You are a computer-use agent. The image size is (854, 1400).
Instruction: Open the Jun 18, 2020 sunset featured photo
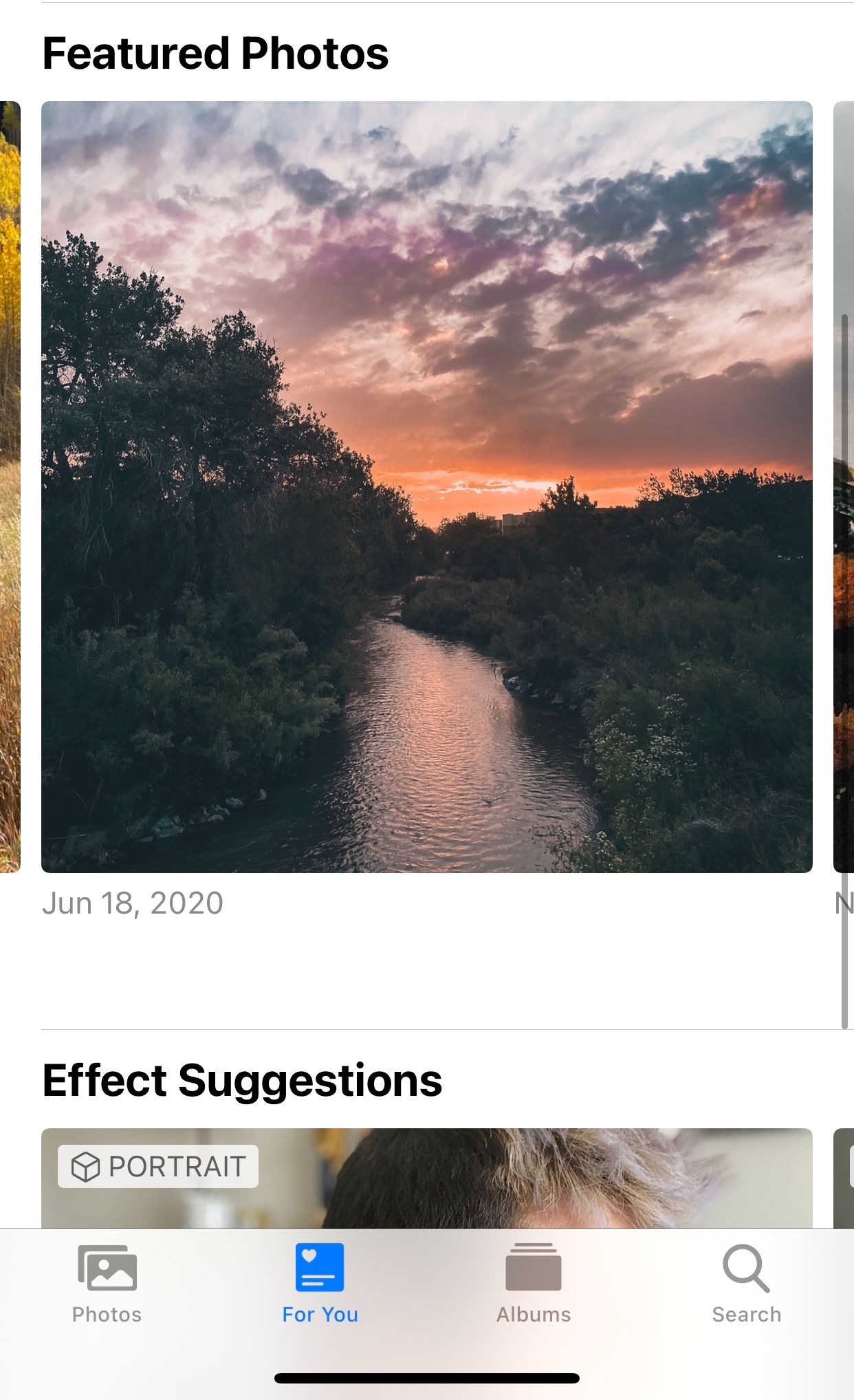(x=426, y=486)
